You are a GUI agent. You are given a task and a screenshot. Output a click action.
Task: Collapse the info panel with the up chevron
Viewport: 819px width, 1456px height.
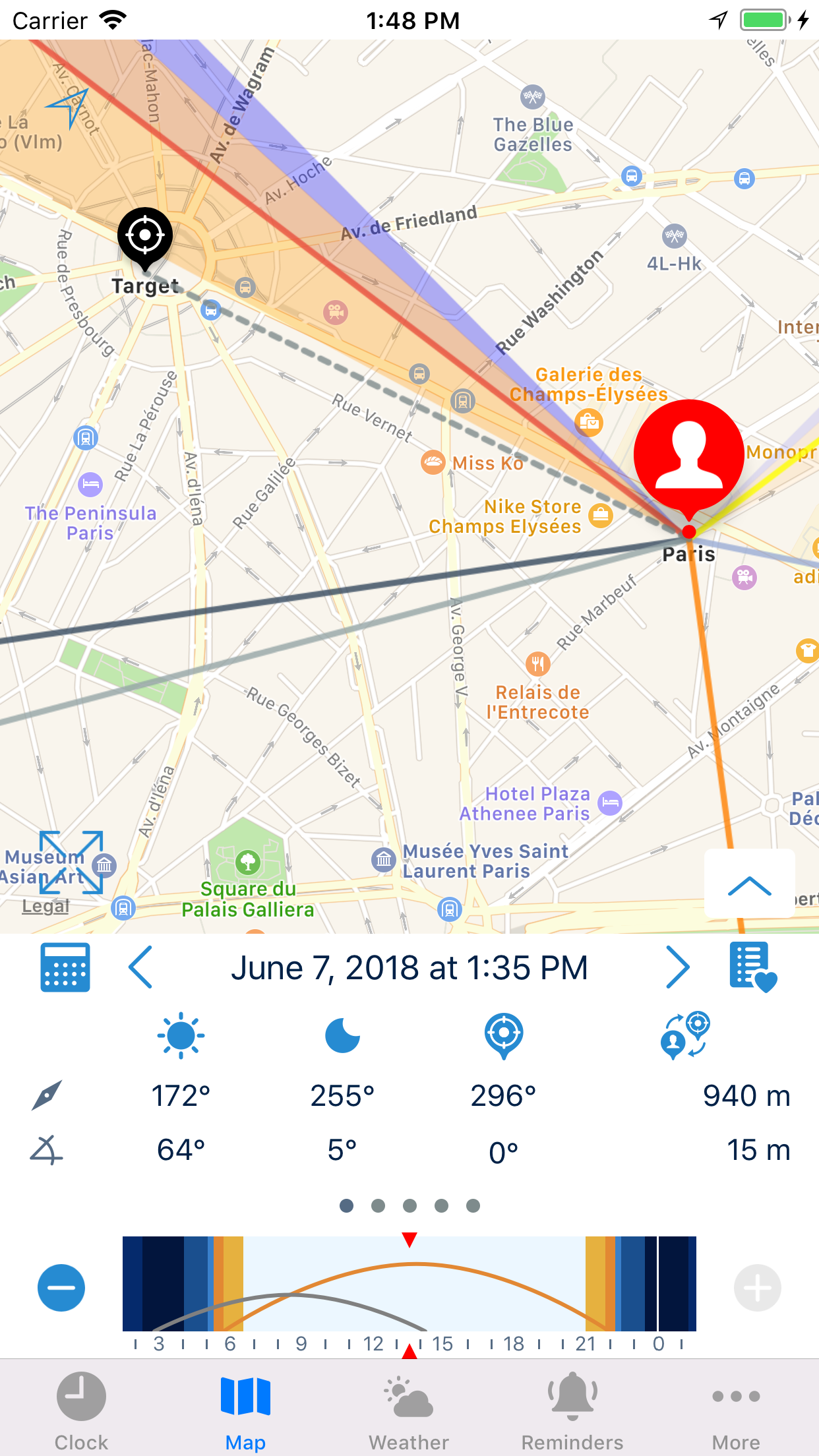750,884
